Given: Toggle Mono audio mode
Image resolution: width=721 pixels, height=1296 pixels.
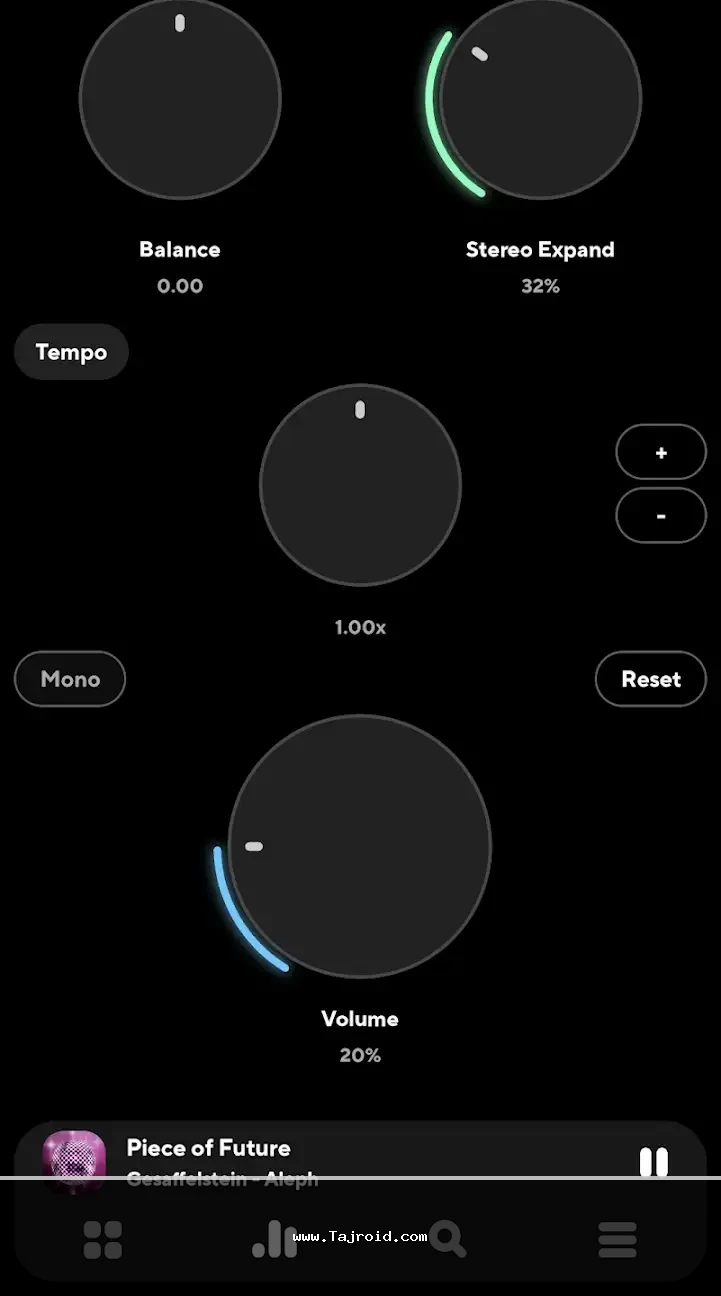Looking at the screenshot, I should tap(70, 679).
